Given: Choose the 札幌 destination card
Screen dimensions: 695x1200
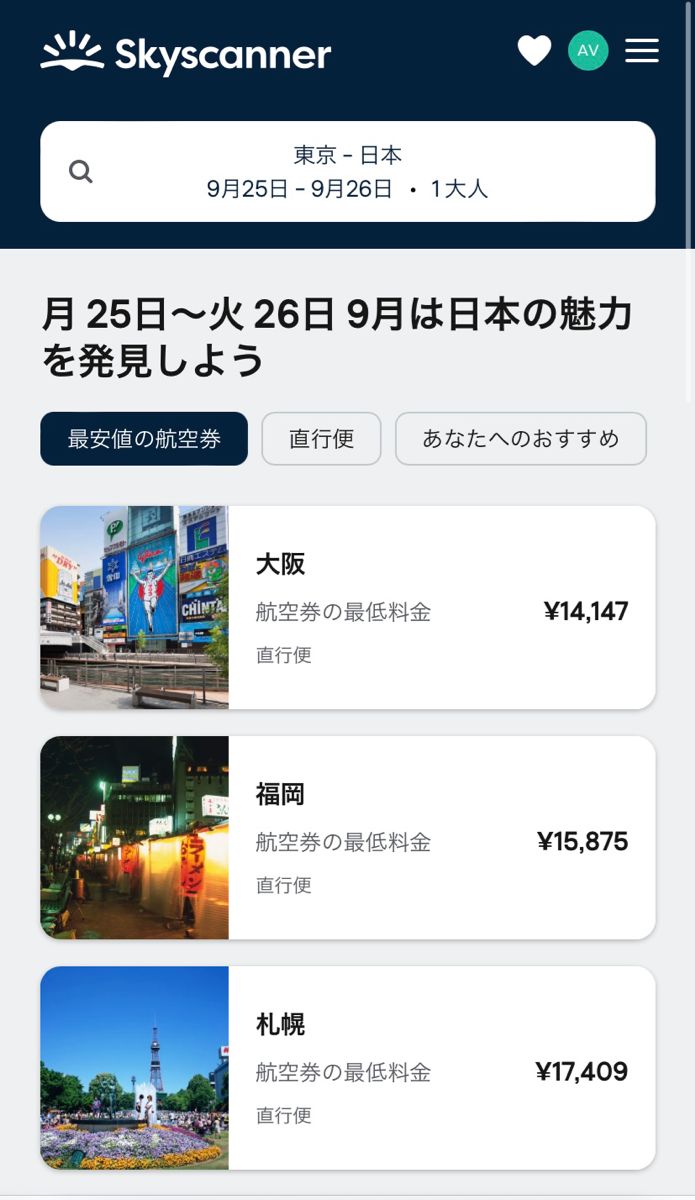Looking at the screenshot, I should click(x=347, y=1067).
